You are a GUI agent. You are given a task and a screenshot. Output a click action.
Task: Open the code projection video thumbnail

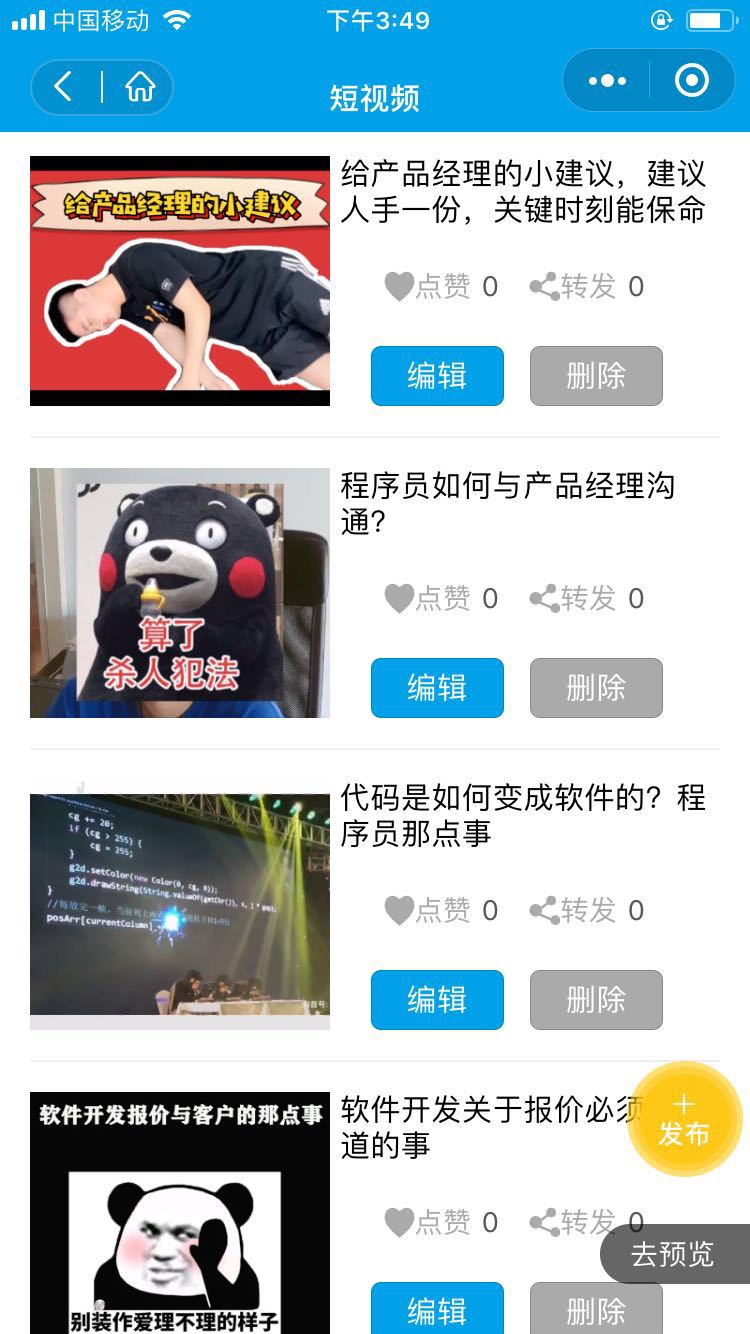point(180,905)
